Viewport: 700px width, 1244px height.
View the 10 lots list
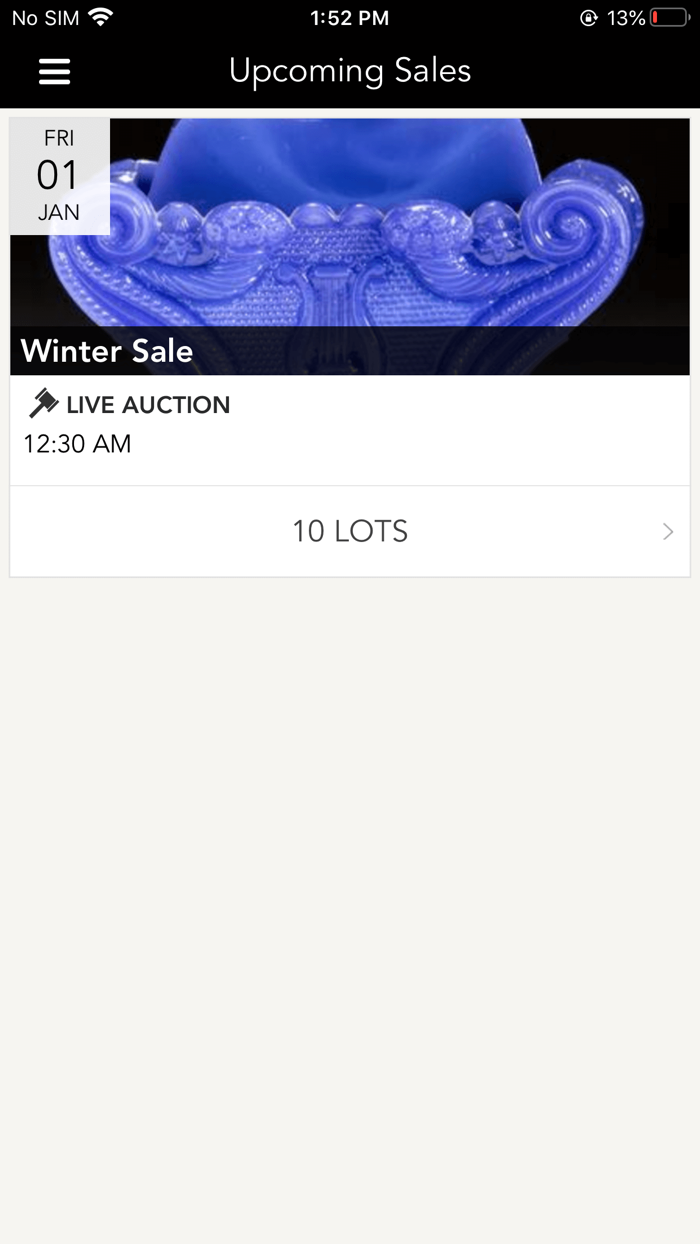[350, 531]
